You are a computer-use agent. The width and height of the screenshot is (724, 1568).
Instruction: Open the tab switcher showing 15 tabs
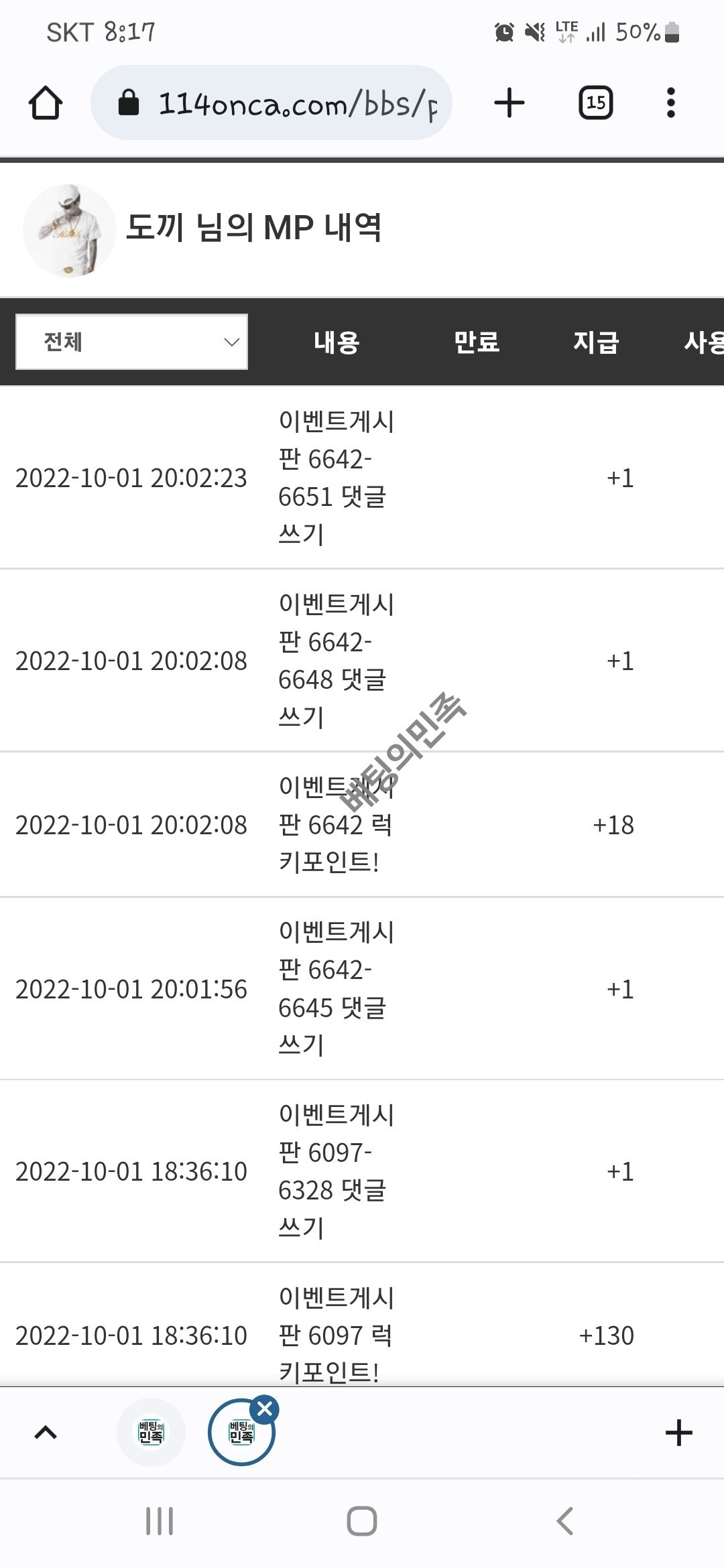[x=595, y=103]
